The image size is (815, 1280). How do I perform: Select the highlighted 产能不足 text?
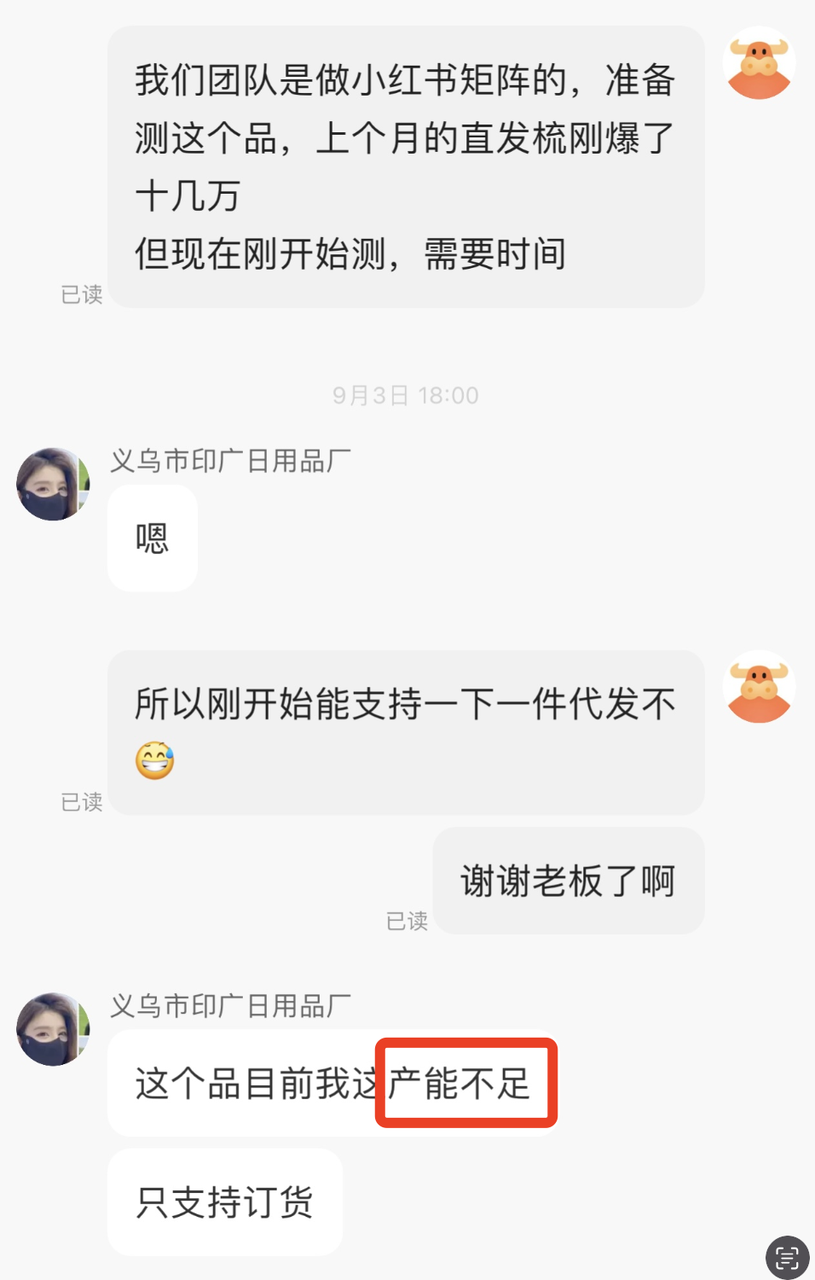(466, 1082)
